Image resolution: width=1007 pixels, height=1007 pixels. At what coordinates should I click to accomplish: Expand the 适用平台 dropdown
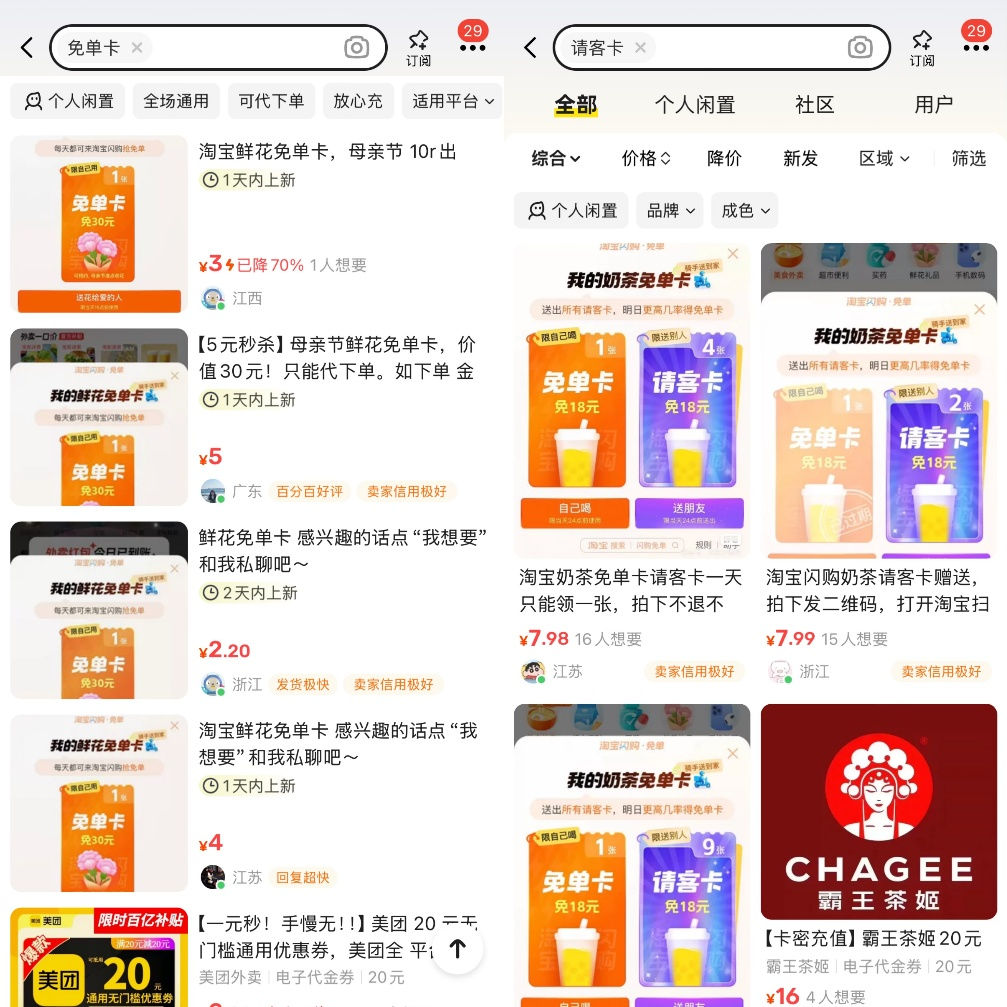tap(452, 101)
